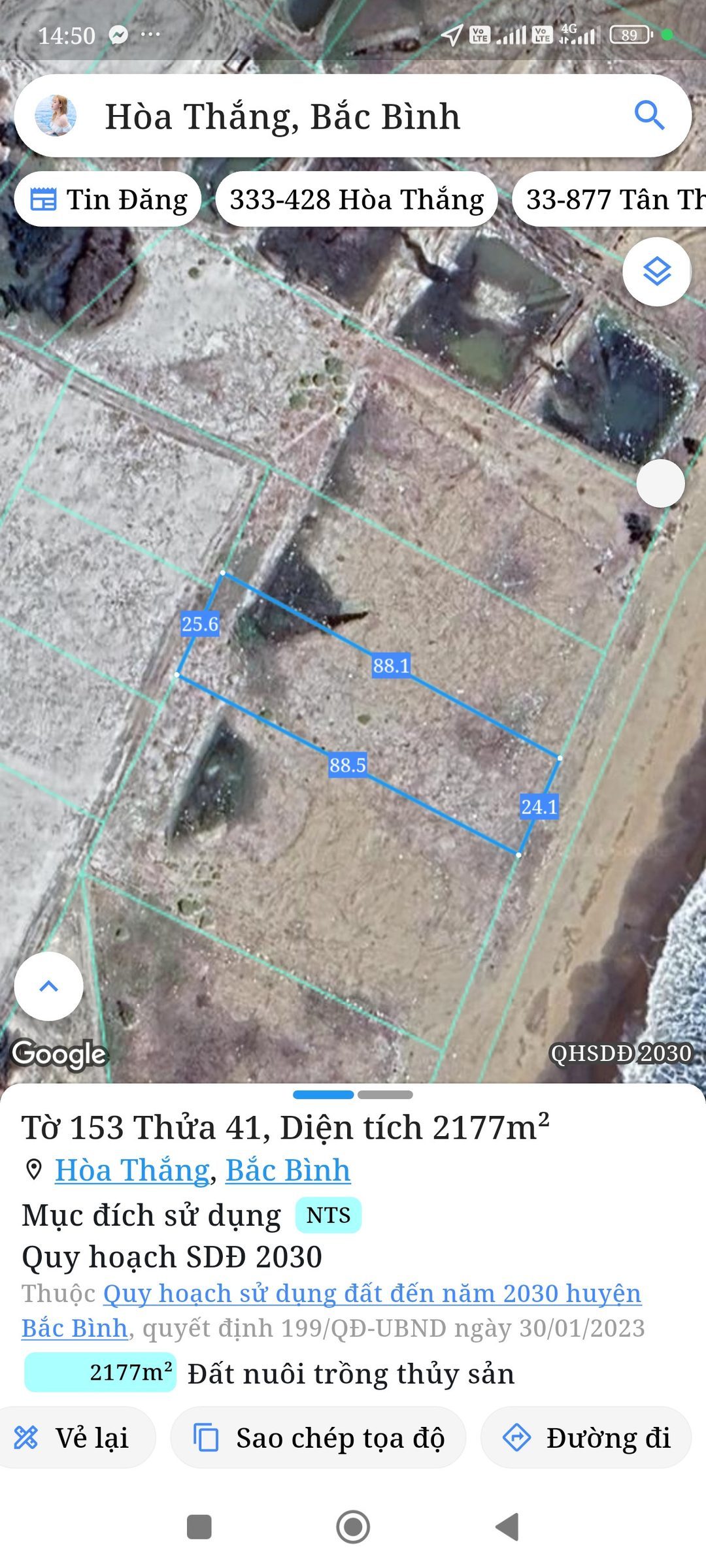706x1568 pixels.
Task: Go back with the system back button
Action: point(507,1527)
